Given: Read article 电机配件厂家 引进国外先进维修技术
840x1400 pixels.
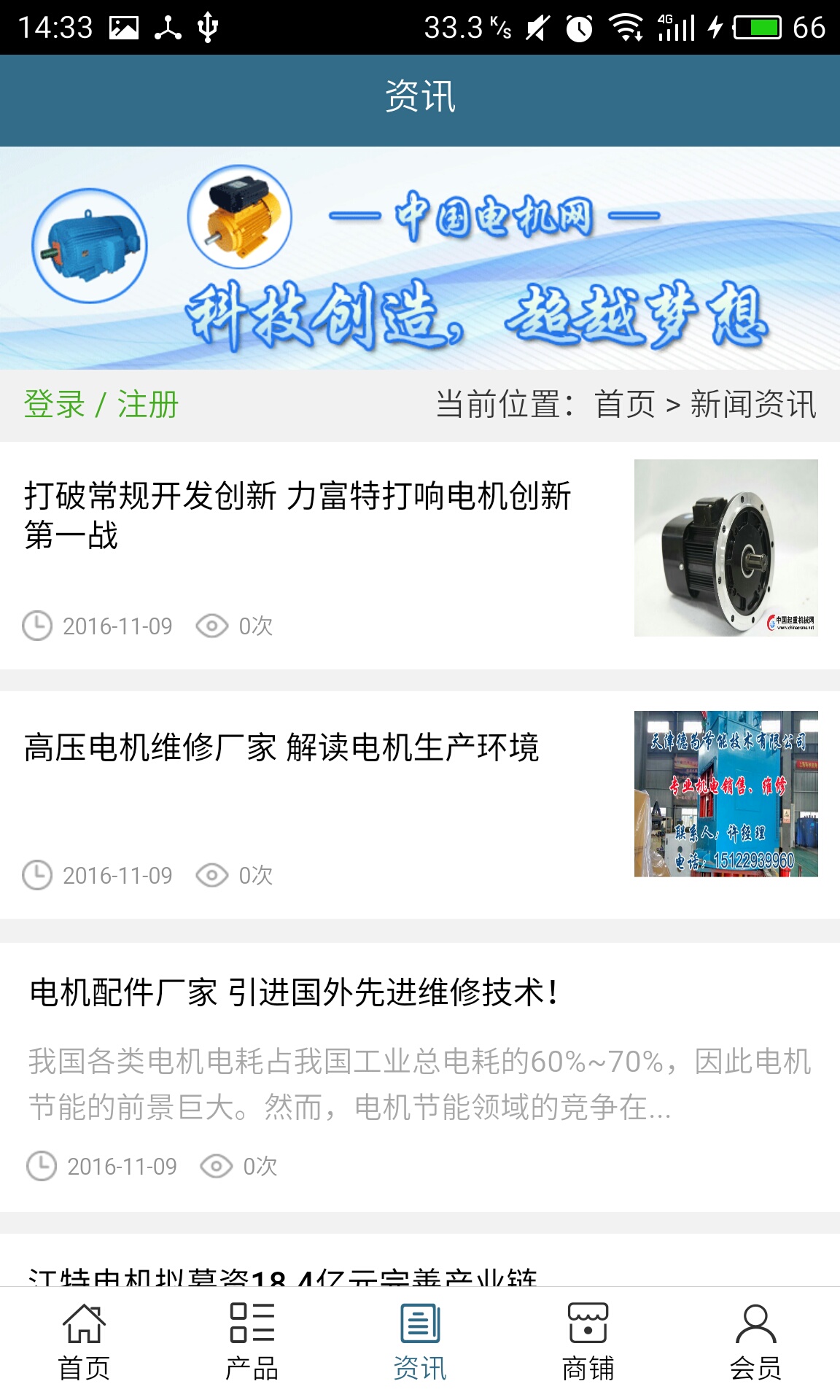Looking at the screenshot, I should pyautogui.click(x=295, y=992).
